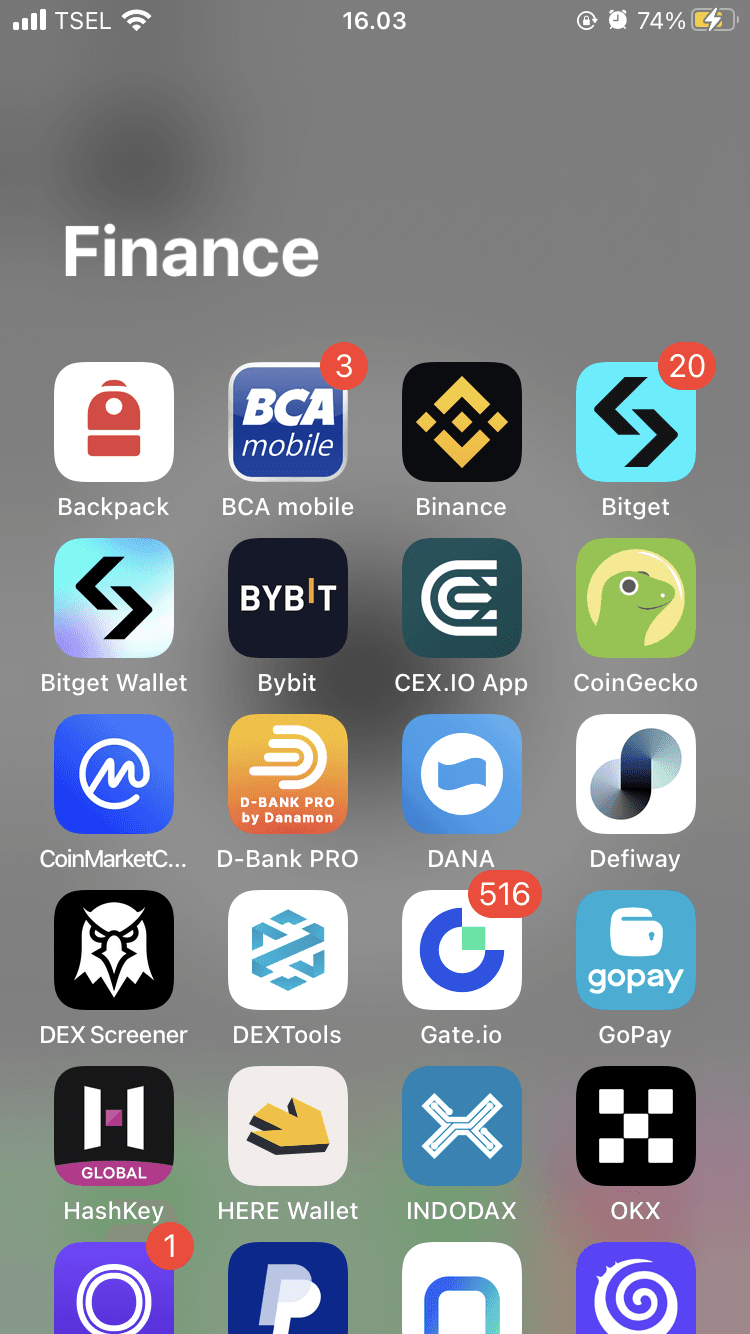Image resolution: width=750 pixels, height=1334 pixels.
Task: Open the Bybit app
Action: (288, 598)
